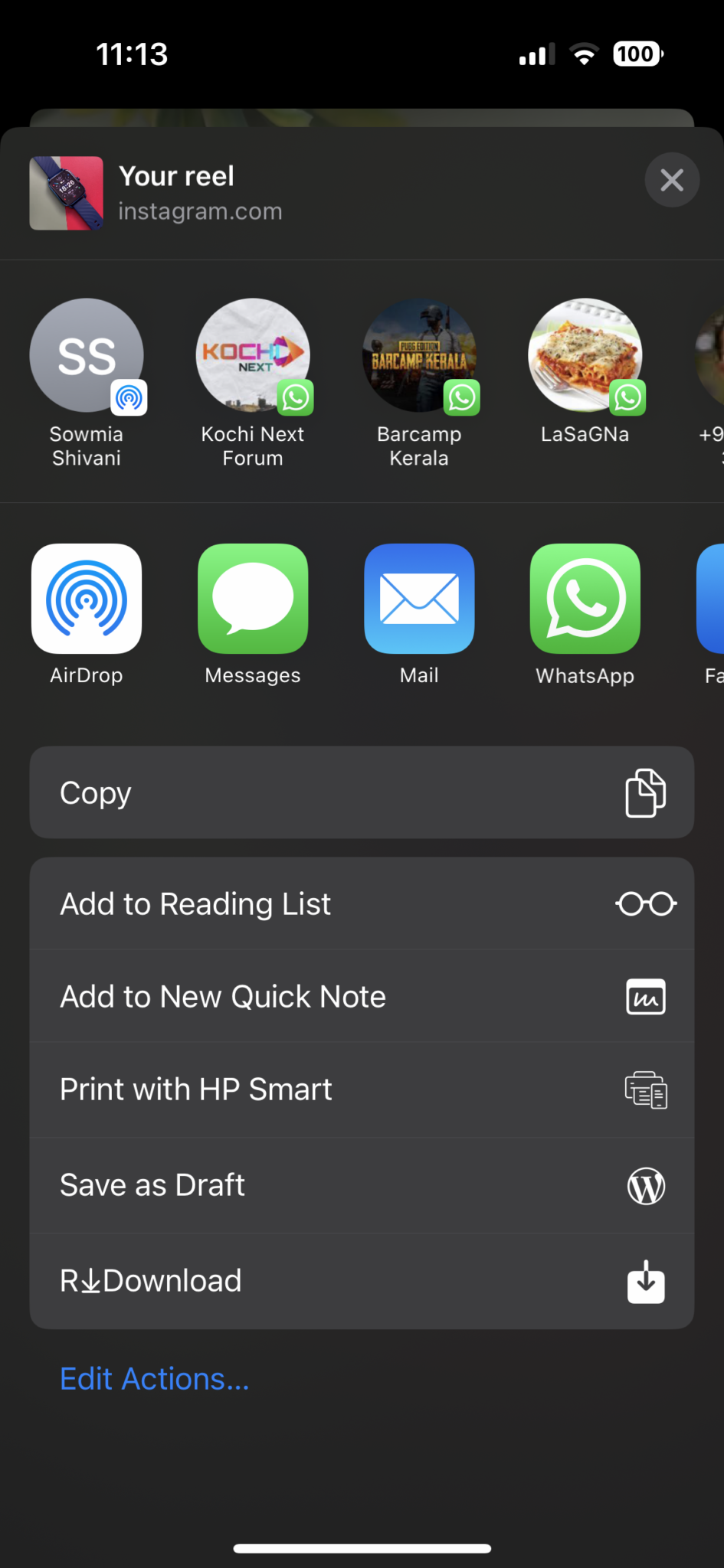Open AirDrop sharing option
Screen dimensions: 724x1568
[87, 614]
